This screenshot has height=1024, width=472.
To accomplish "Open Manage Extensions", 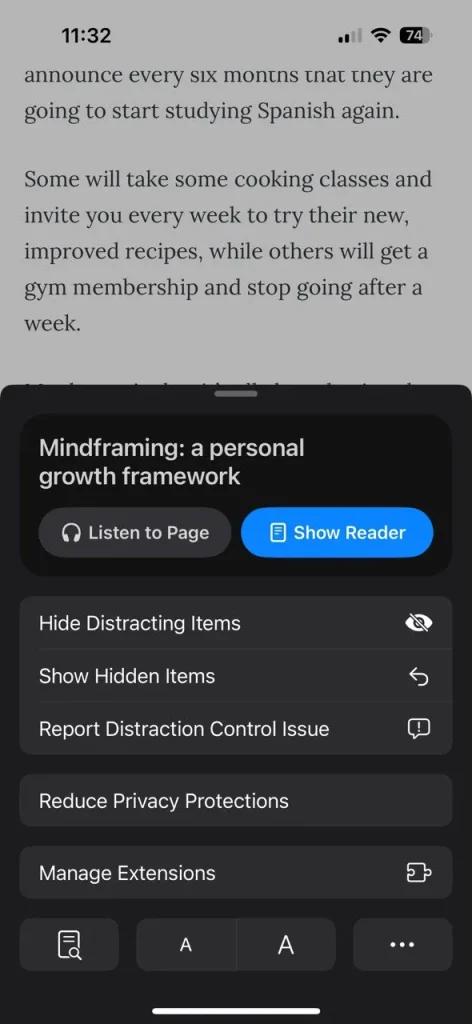I will [236, 872].
